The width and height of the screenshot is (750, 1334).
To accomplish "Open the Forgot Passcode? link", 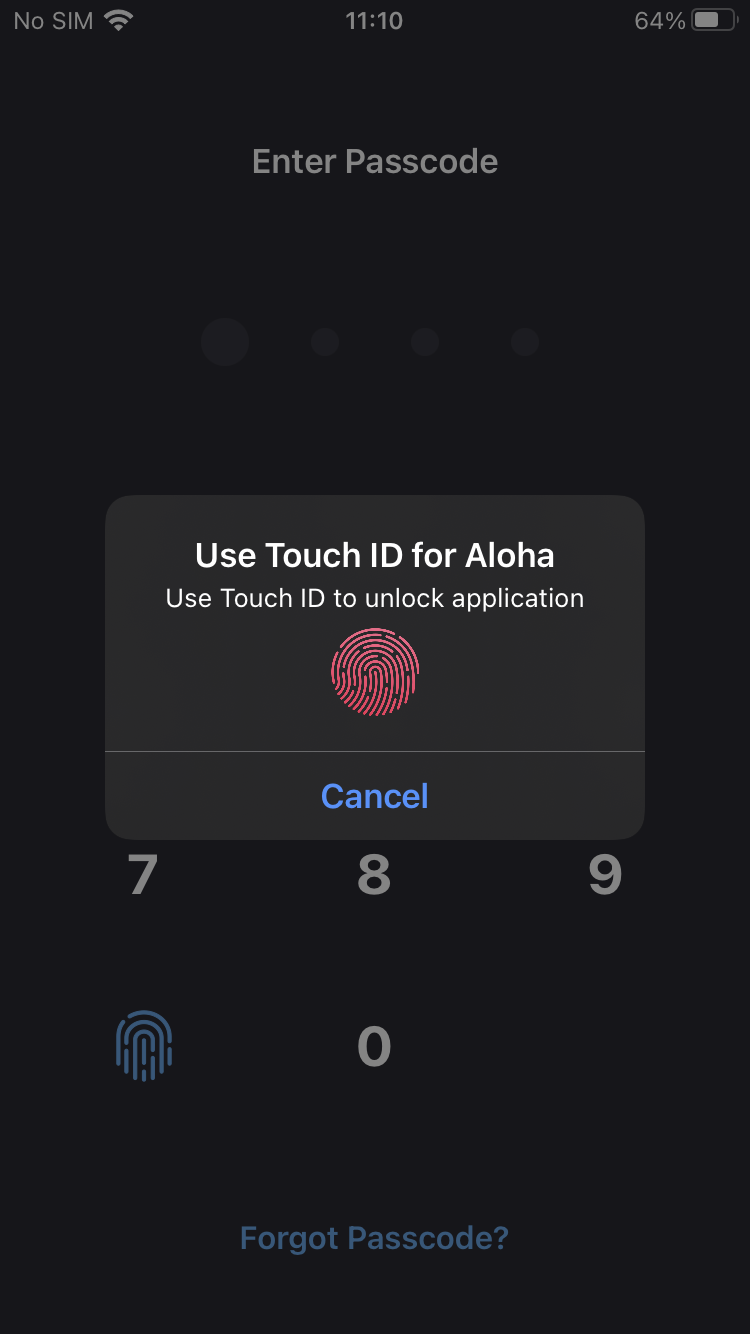I will pyautogui.click(x=375, y=1238).
